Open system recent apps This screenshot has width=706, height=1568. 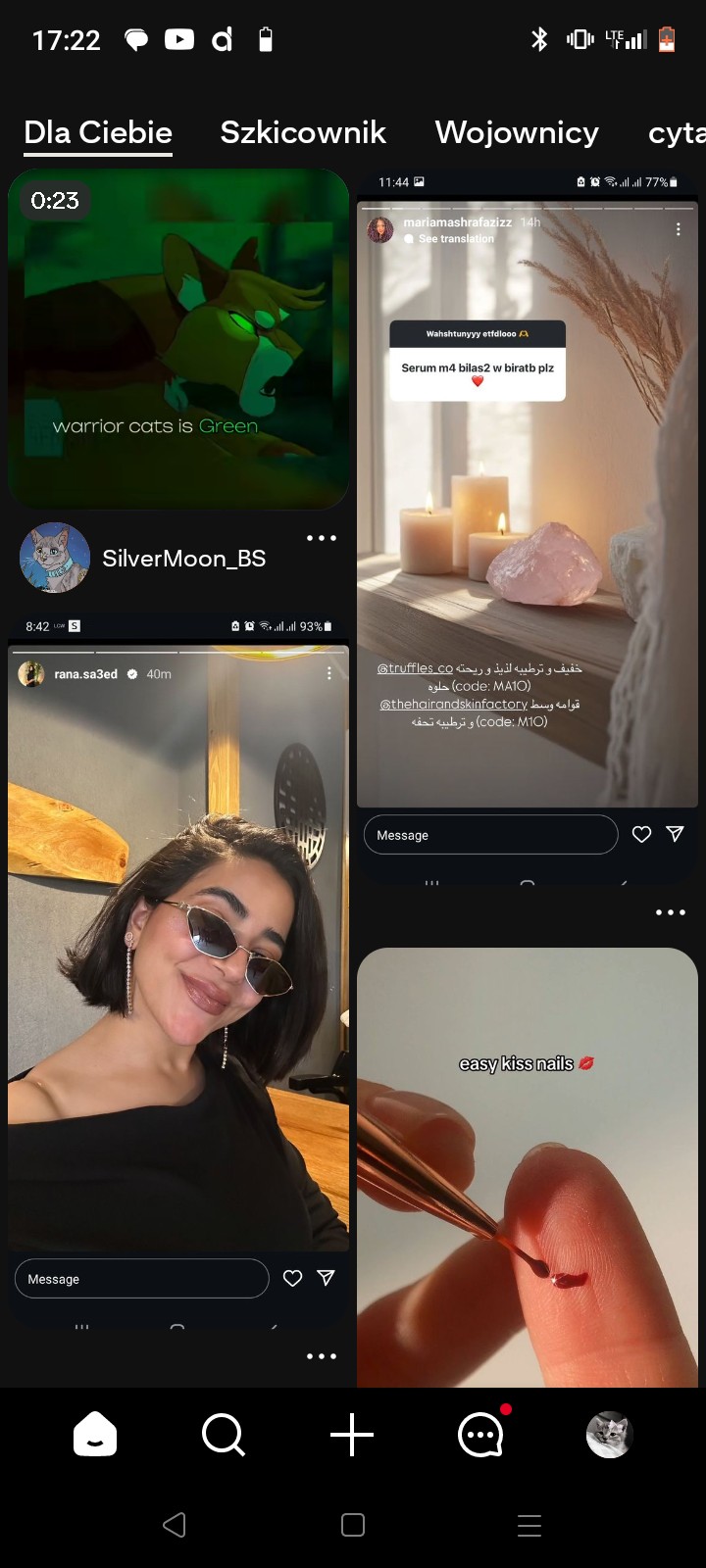[x=529, y=1525]
